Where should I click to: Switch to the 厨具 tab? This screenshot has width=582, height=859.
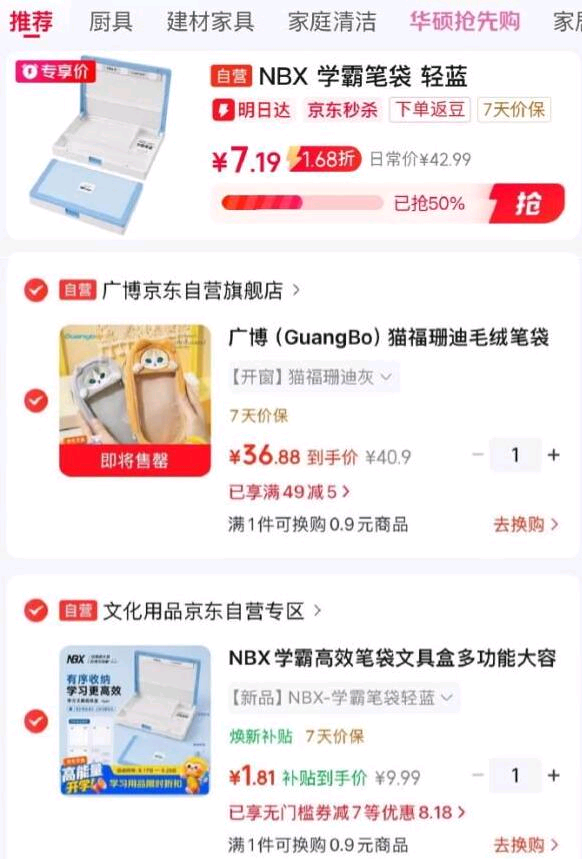point(111,22)
